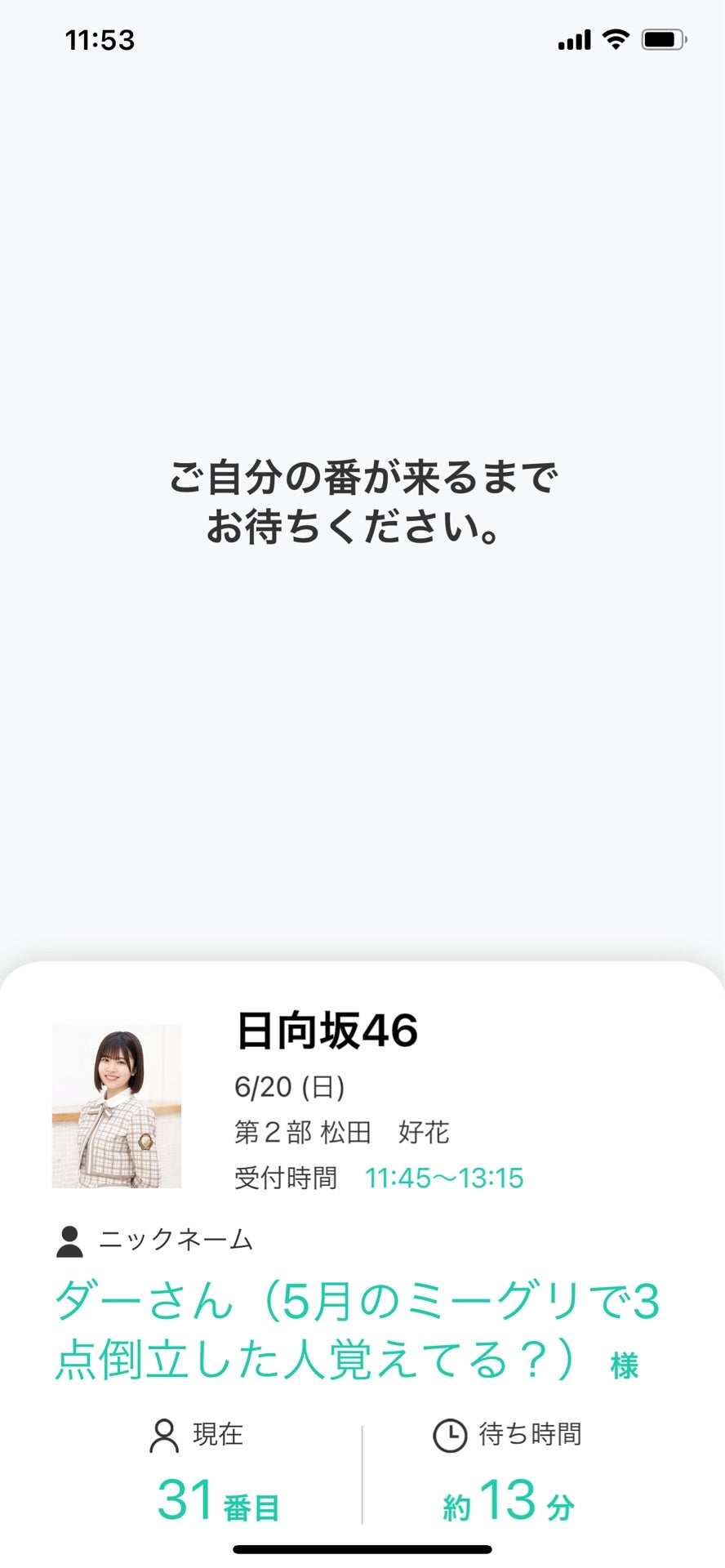Select the 現在 queue position person icon
This screenshot has width=725, height=1568.
pyautogui.click(x=166, y=1435)
